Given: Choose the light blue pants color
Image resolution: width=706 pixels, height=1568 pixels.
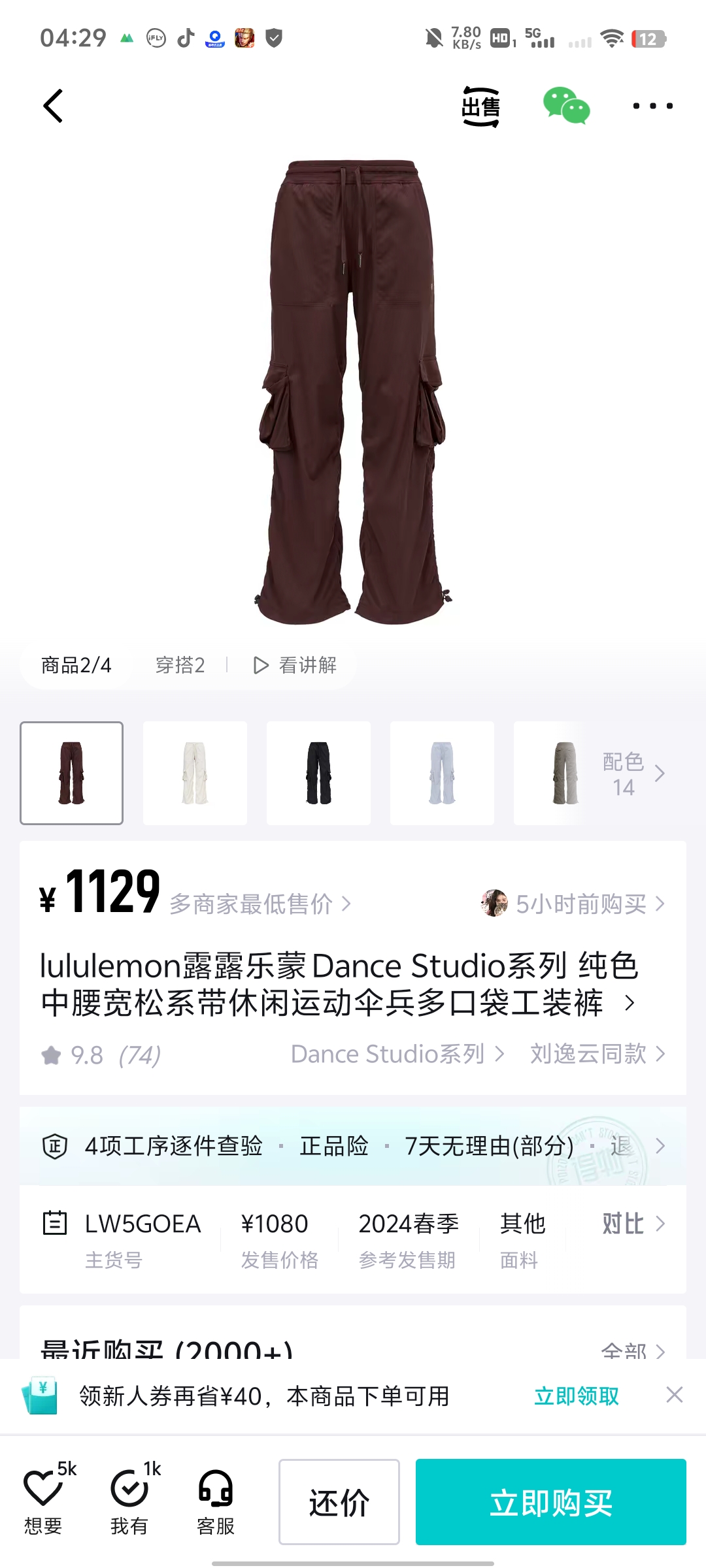Looking at the screenshot, I should pyautogui.click(x=442, y=773).
